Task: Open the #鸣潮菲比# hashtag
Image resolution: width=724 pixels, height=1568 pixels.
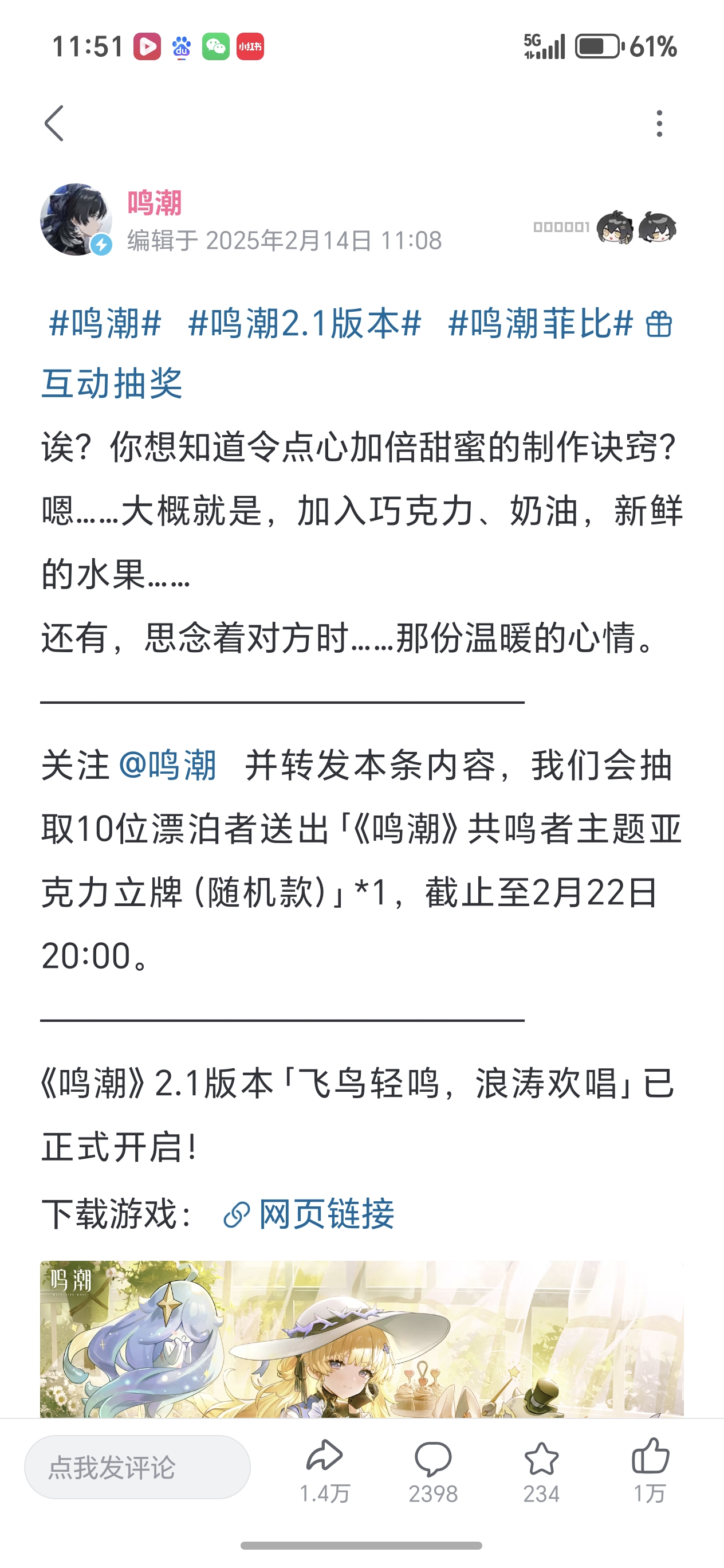Action: tap(540, 323)
